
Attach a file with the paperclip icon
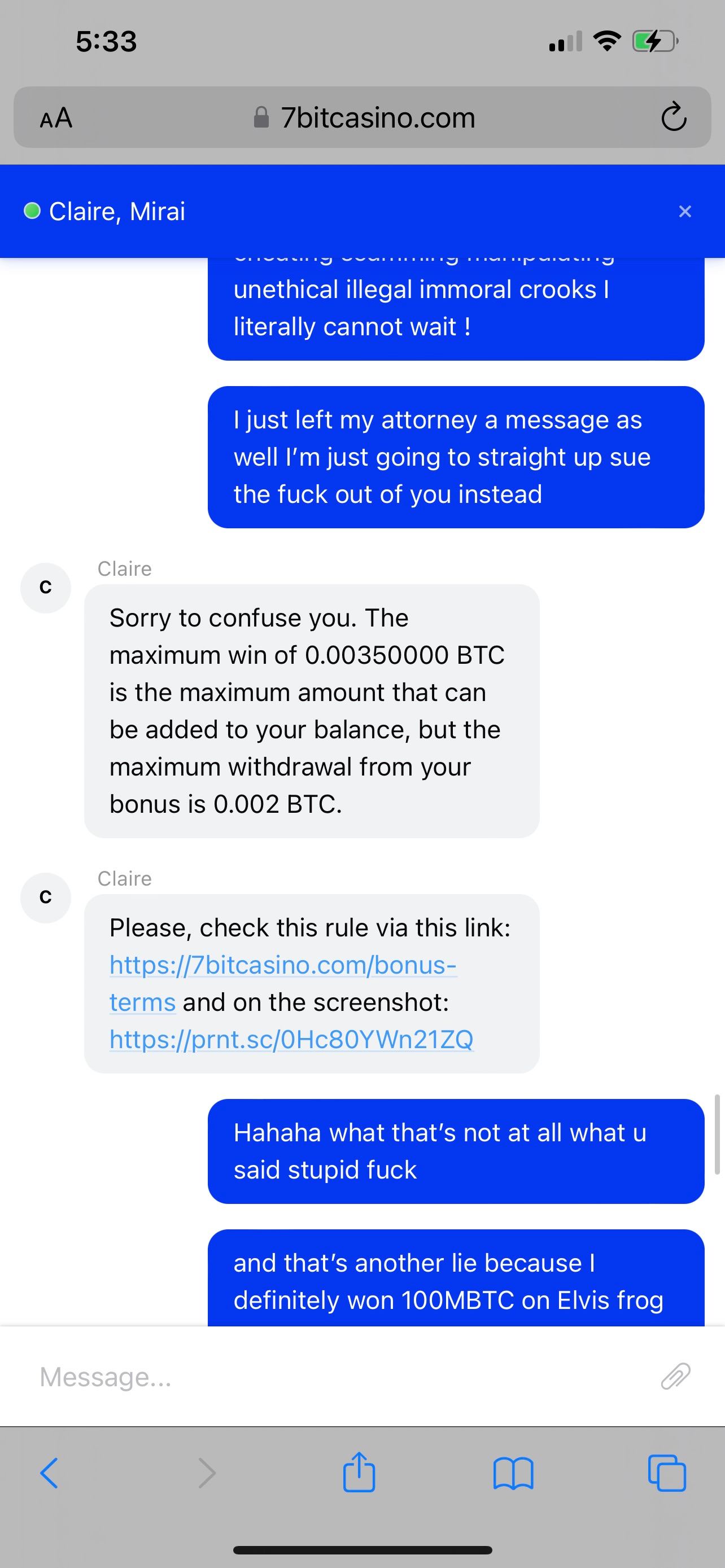tap(675, 1376)
